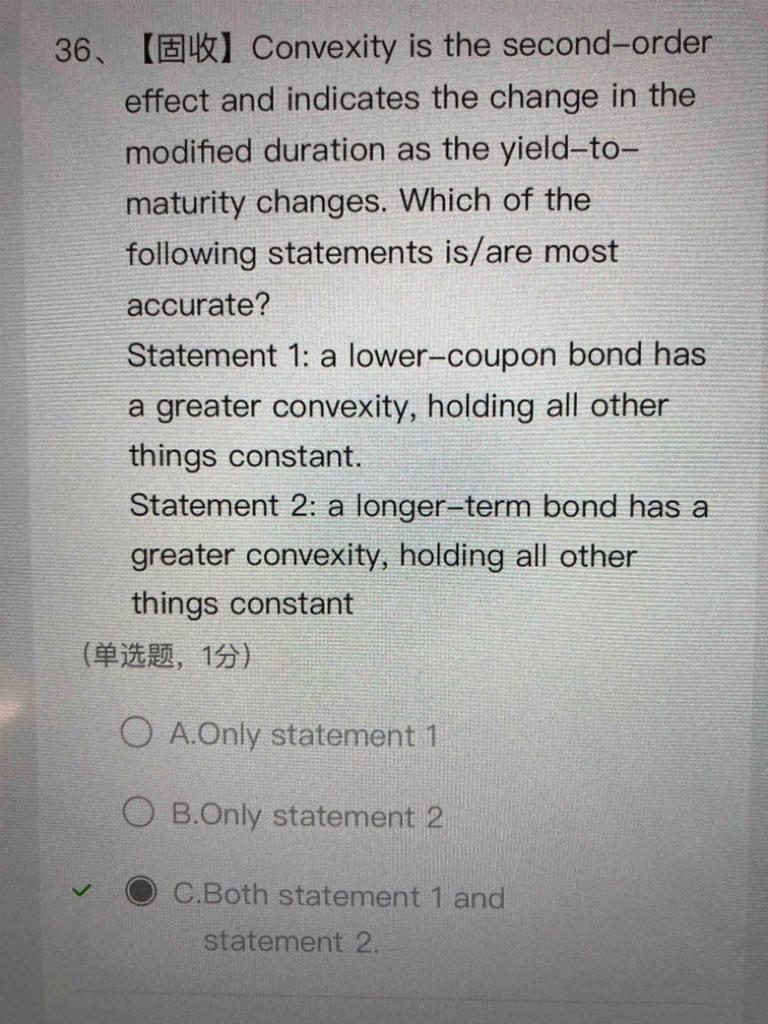Screen dimensions: 768x1024
Task: Pick option C Both statement 1 and 2
Action: tap(141, 893)
